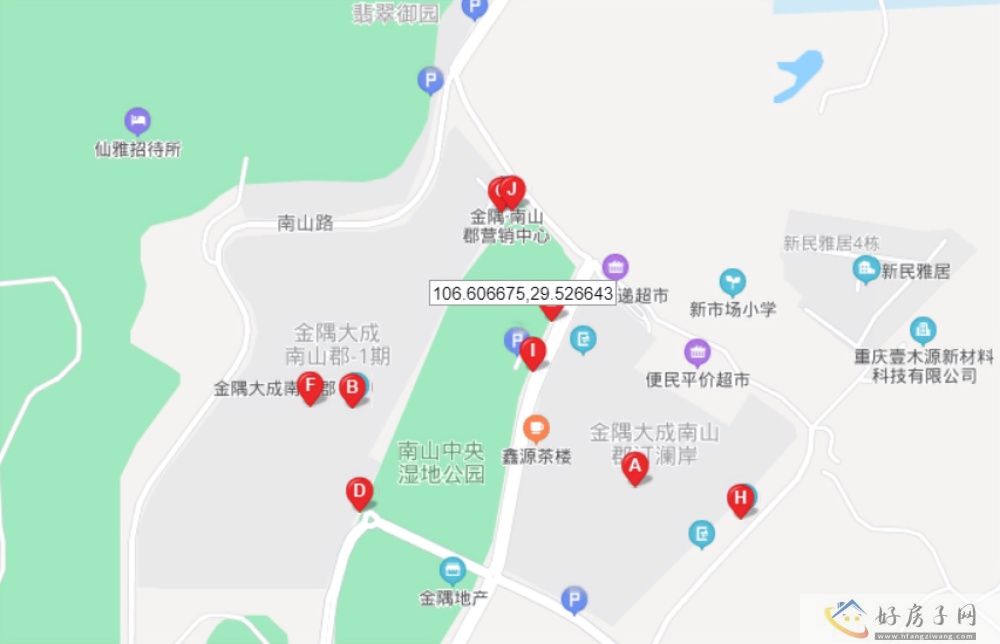Open the 鑫源茶楼 teahouse icon
Image resolution: width=1000 pixels, height=644 pixels.
(x=536, y=429)
